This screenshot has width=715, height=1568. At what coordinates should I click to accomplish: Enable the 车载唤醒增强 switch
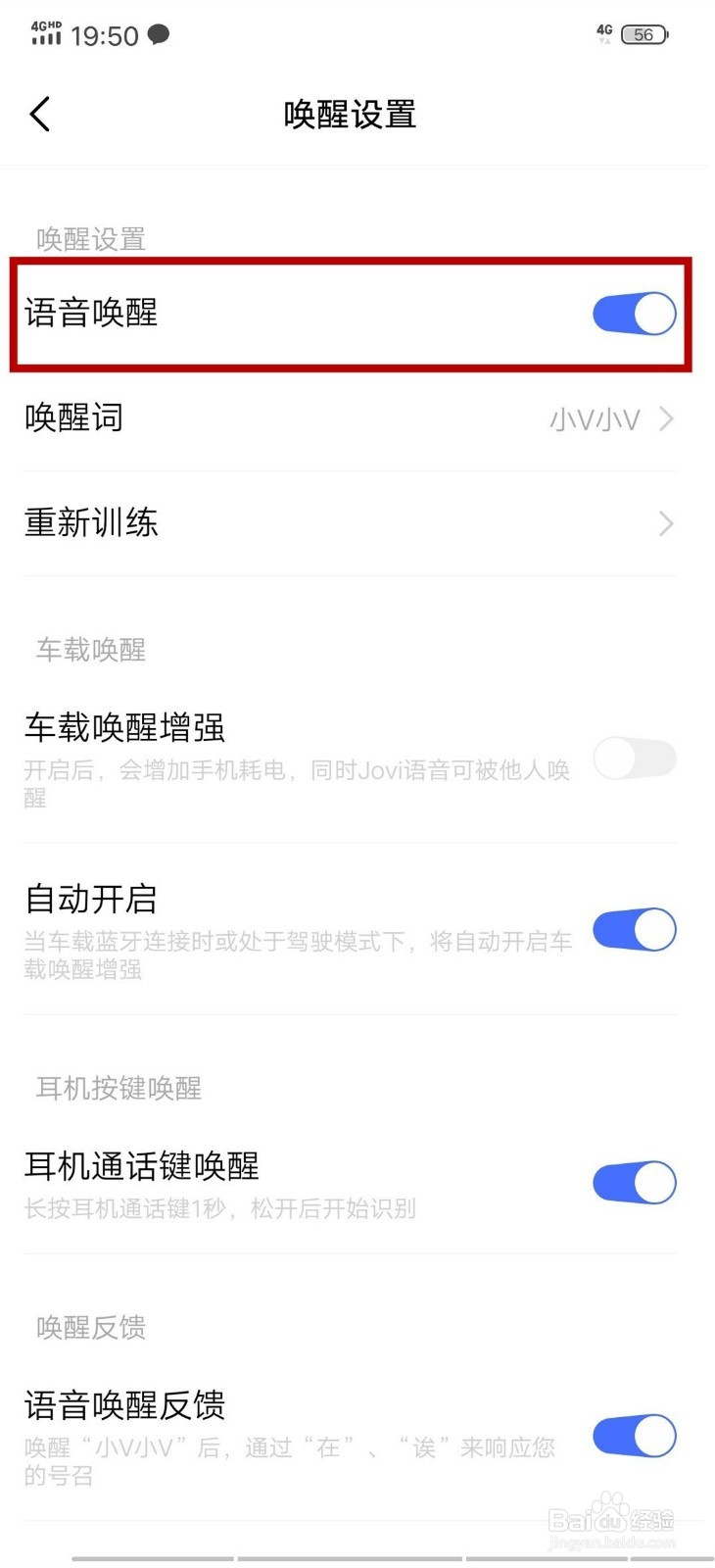pyautogui.click(x=634, y=758)
